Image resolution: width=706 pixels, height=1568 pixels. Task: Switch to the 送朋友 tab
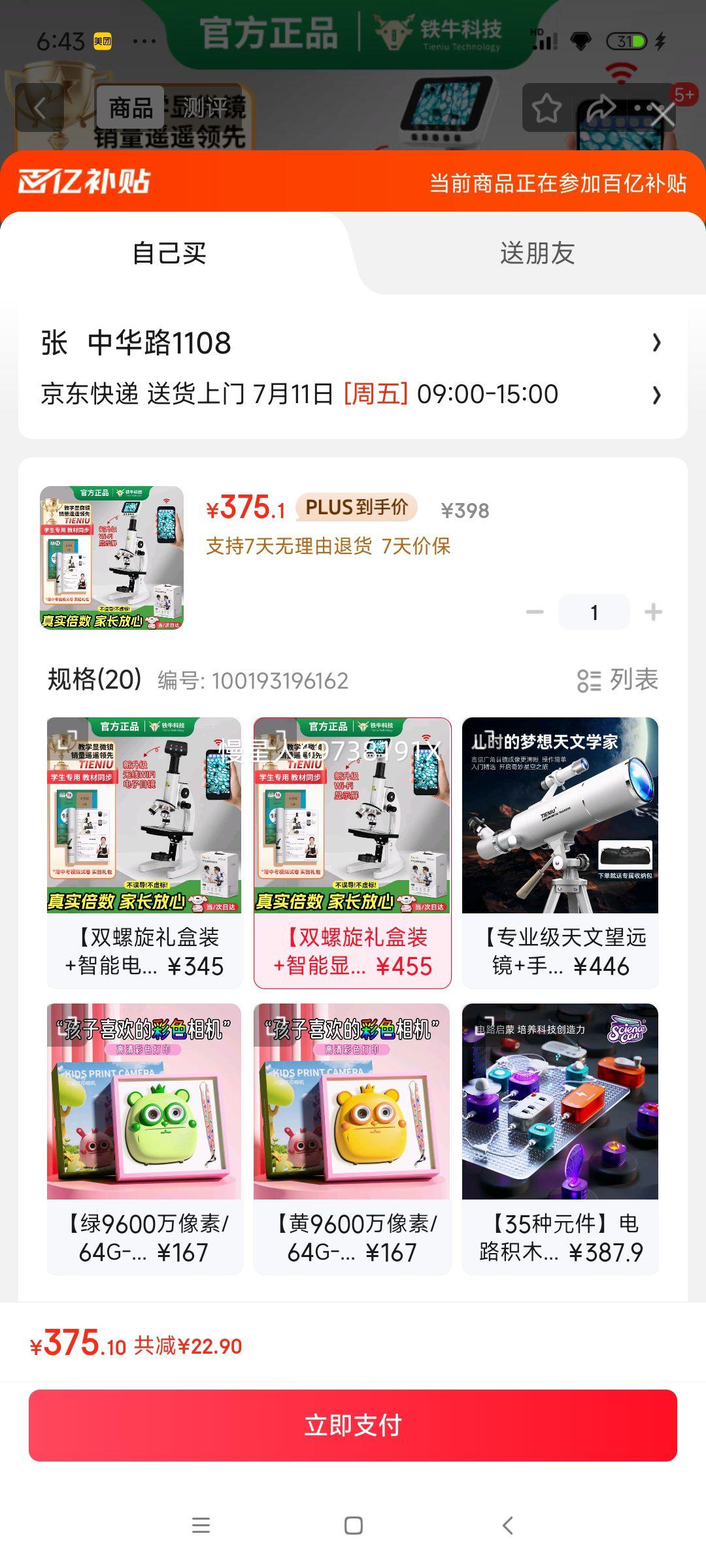click(x=537, y=253)
